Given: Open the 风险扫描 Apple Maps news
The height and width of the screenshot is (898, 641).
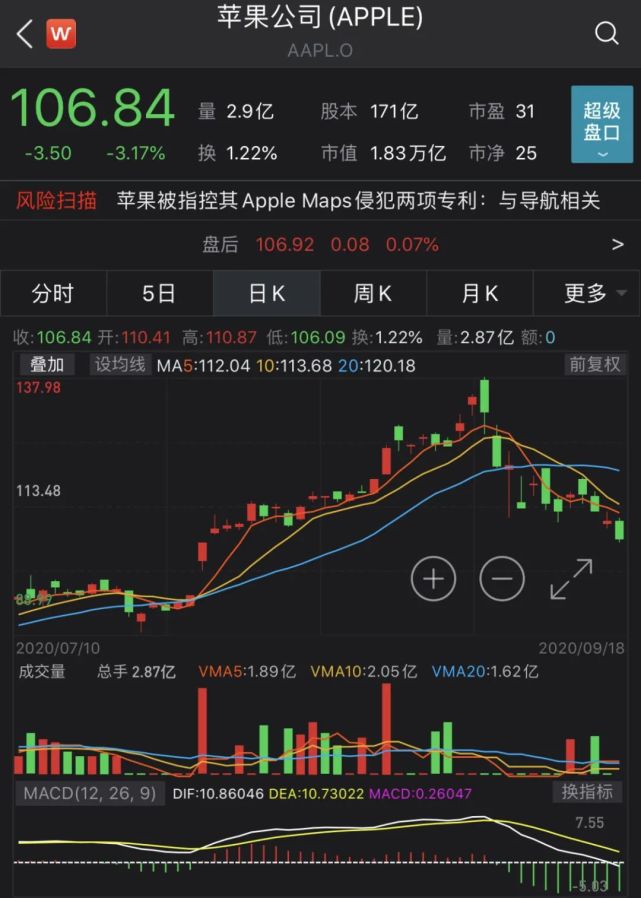Looking at the screenshot, I should (358, 201).
